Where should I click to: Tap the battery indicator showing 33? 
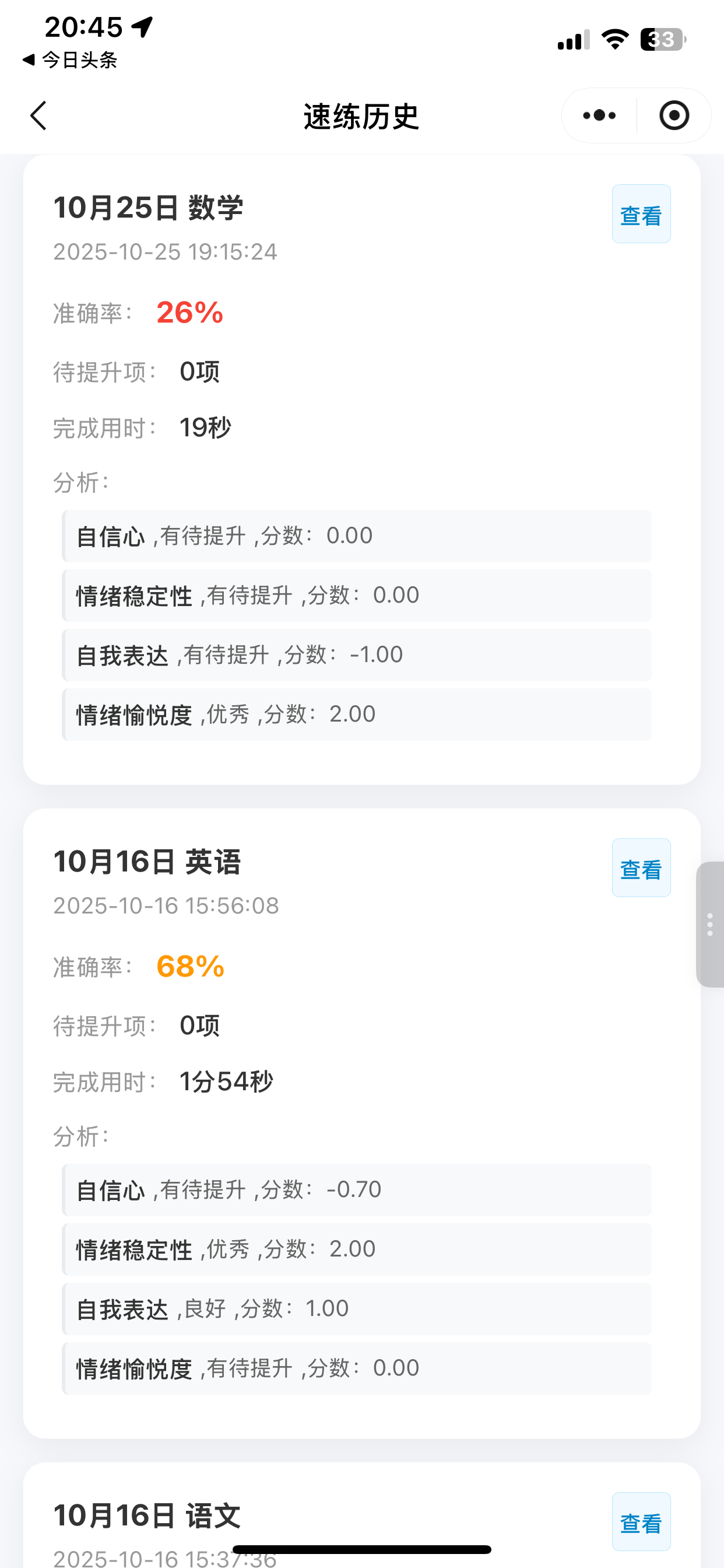coord(660,40)
